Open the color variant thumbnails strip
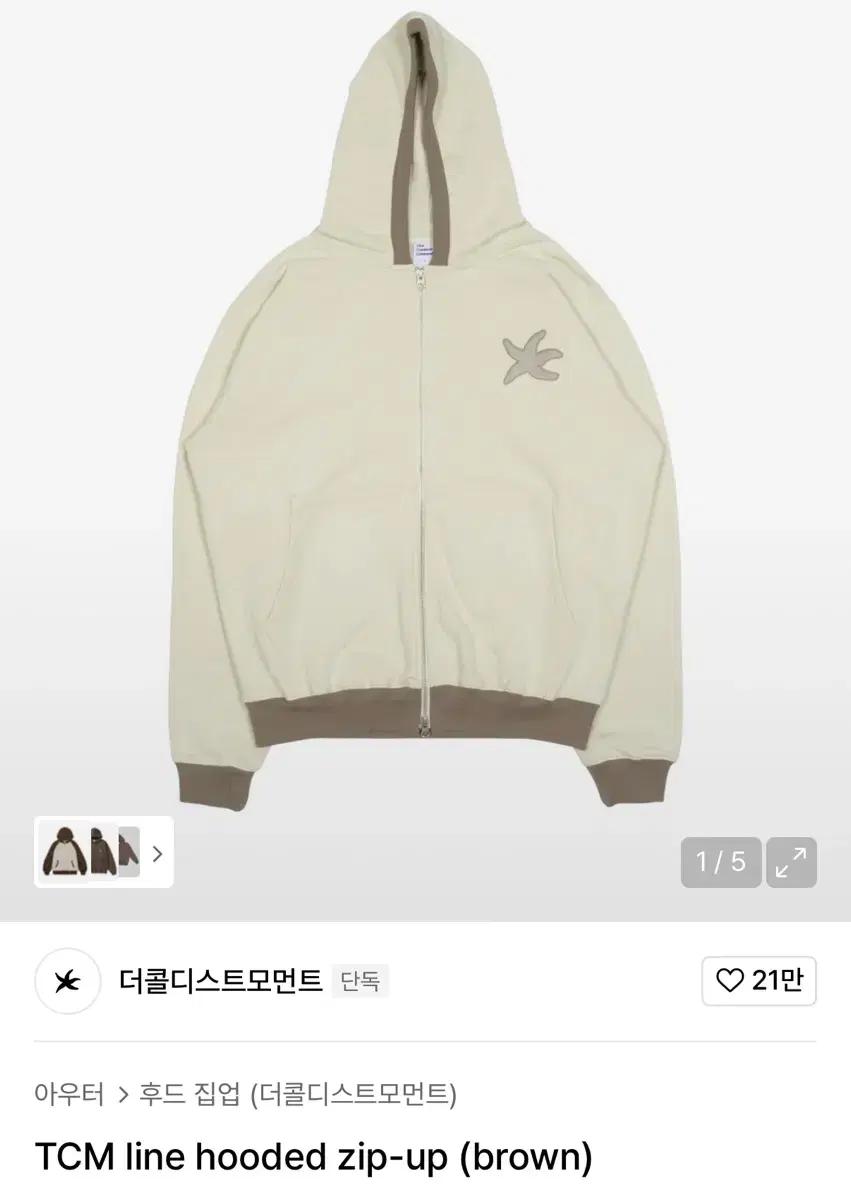The height and width of the screenshot is (1200, 851). (x=104, y=853)
